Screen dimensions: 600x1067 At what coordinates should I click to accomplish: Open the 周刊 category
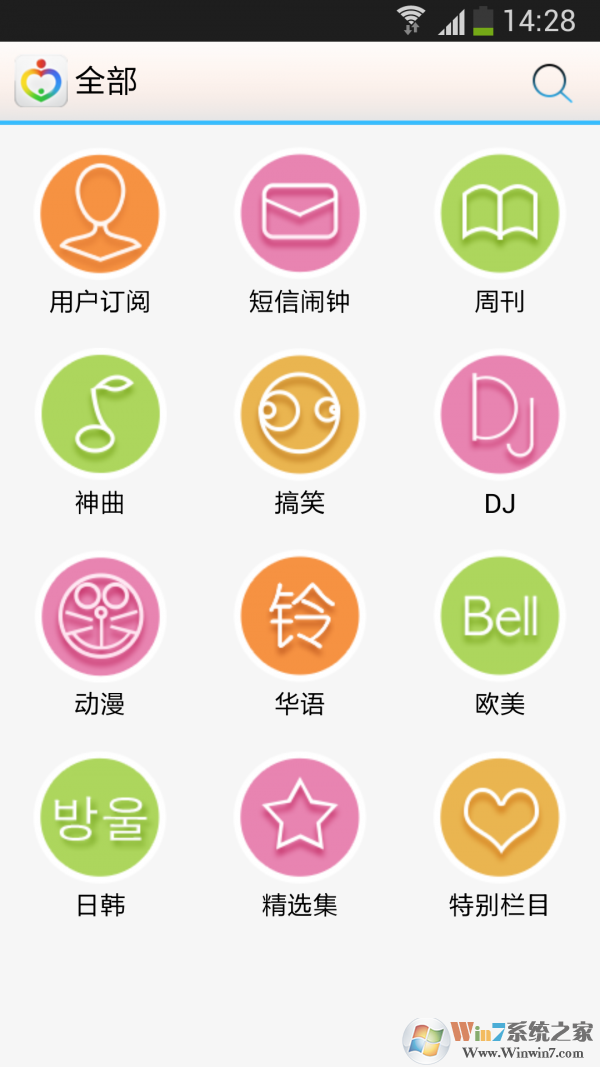500,214
